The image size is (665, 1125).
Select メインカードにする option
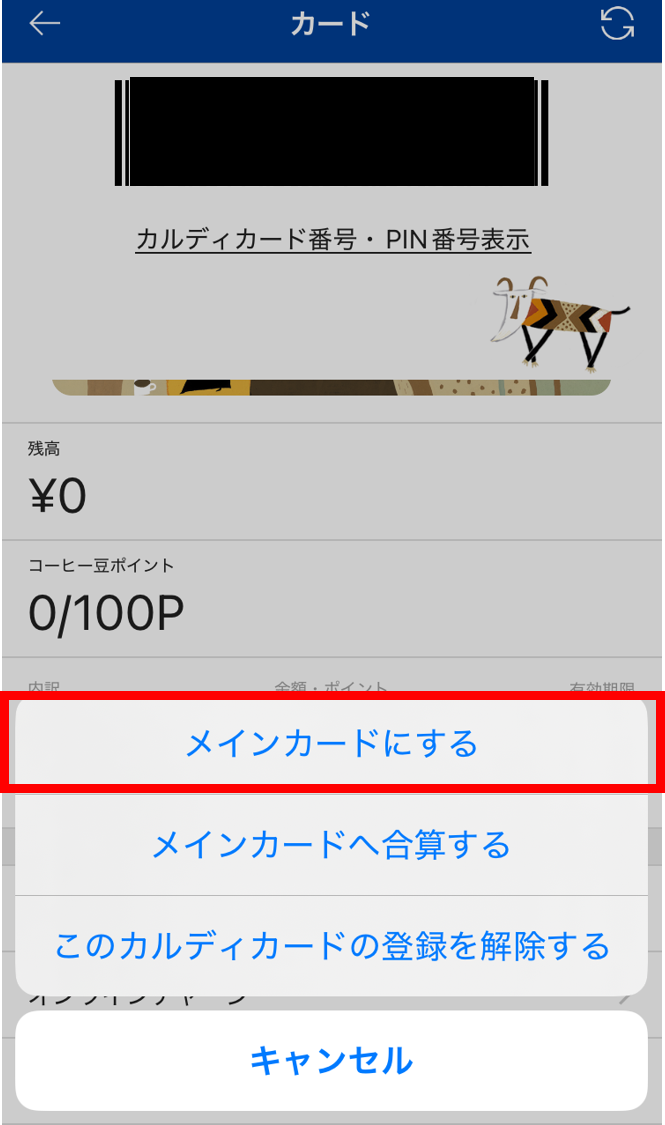331,743
